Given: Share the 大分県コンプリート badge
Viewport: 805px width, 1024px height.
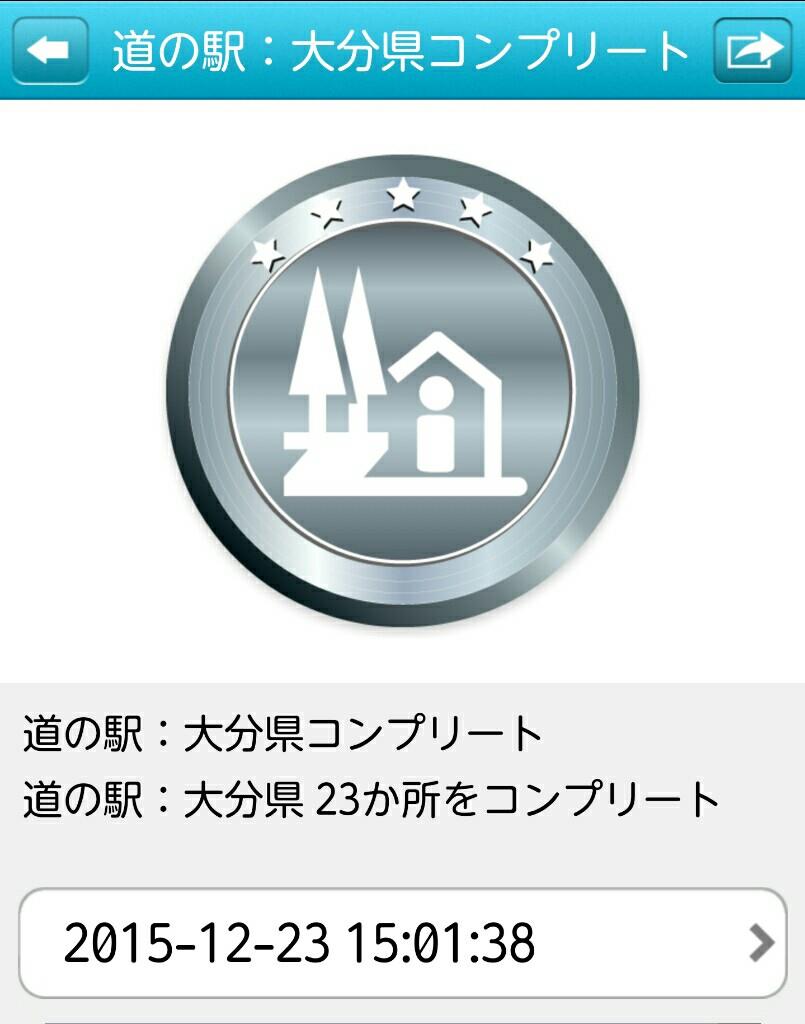Looking at the screenshot, I should (x=753, y=50).
